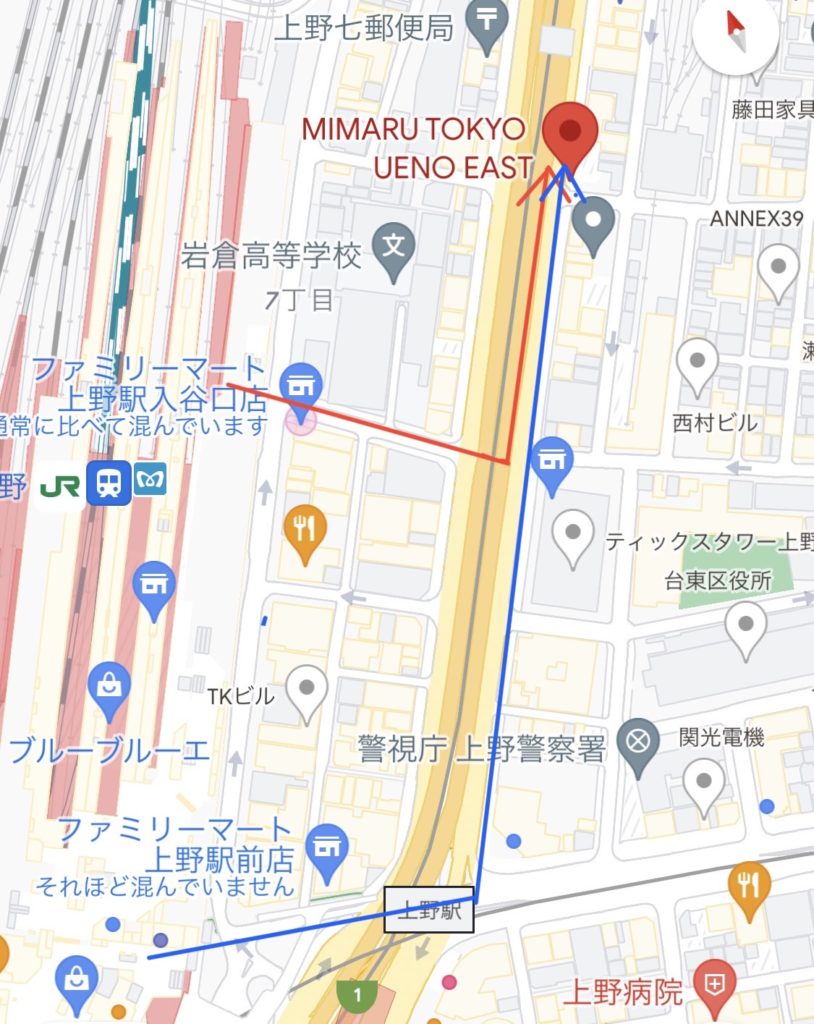Open the ANNEX39 pin

click(x=778, y=269)
